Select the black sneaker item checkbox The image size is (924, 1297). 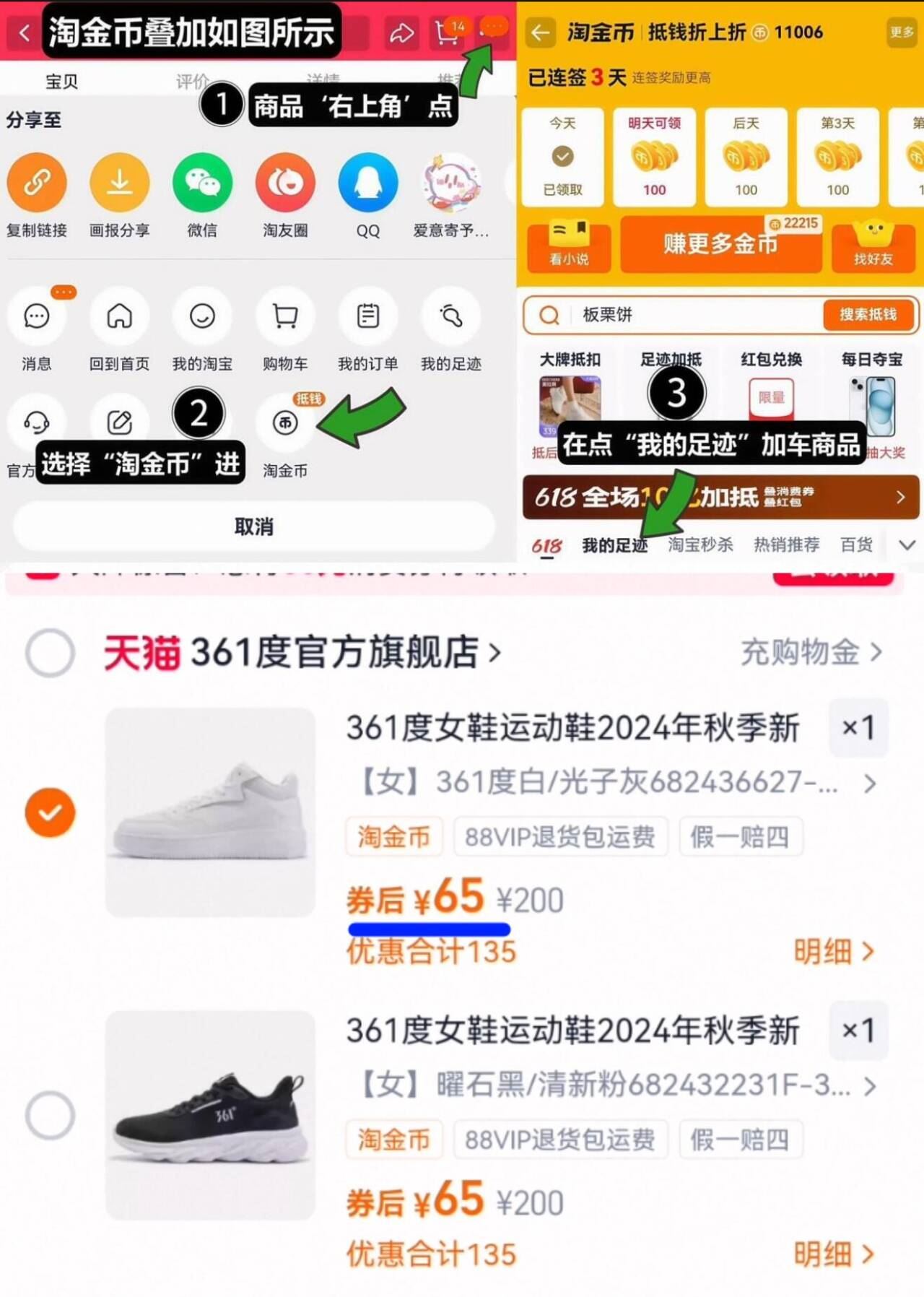(x=48, y=1116)
